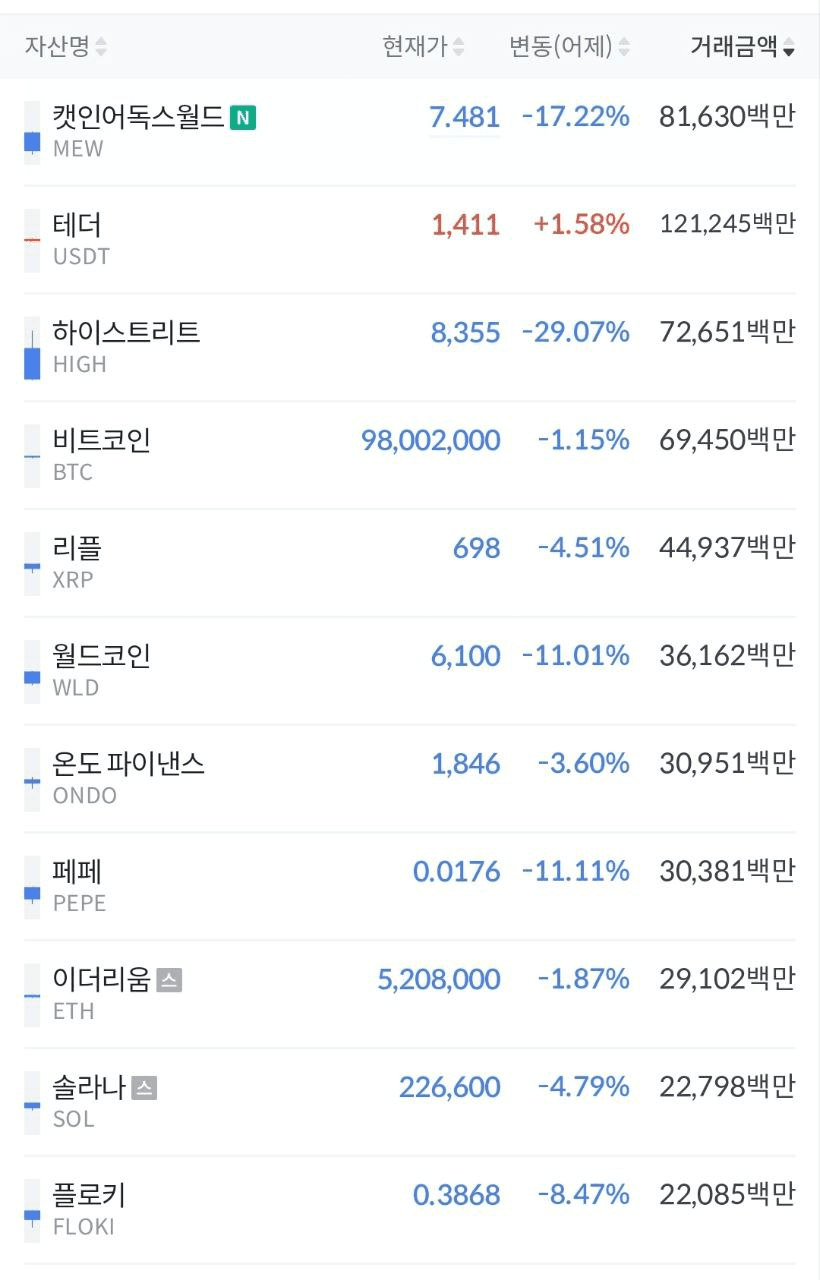The height and width of the screenshot is (1280, 820).
Task: Click the Bitcoin mini chart thumbnail icon
Action: tap(30, 455)
